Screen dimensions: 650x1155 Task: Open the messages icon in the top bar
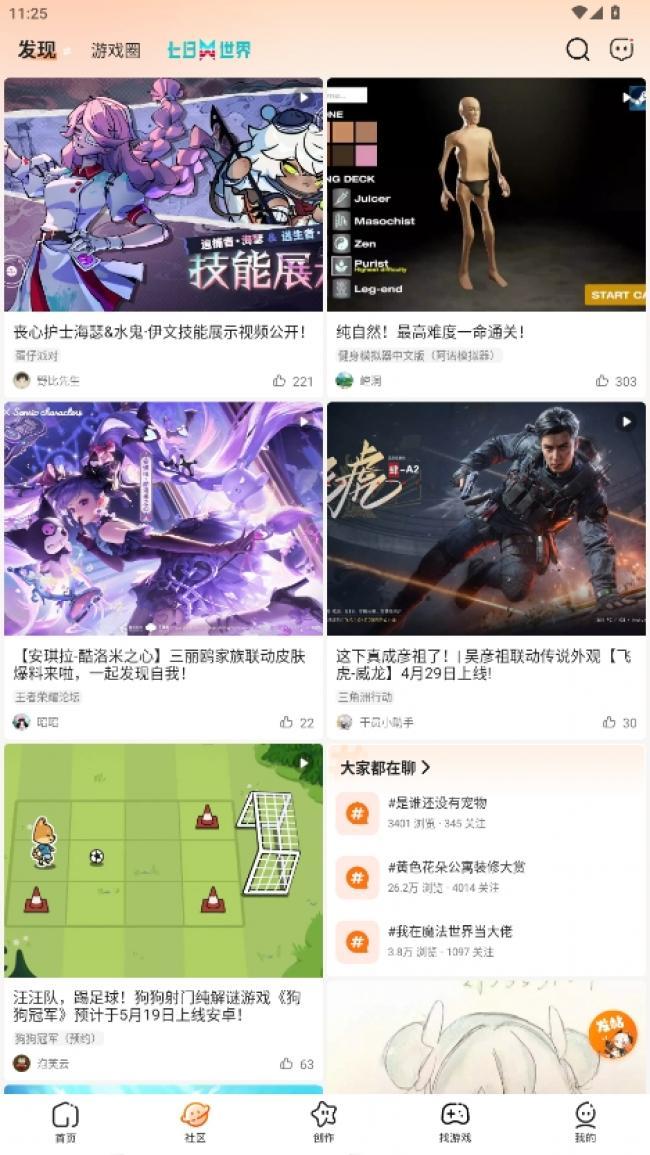tap(622, 49)
